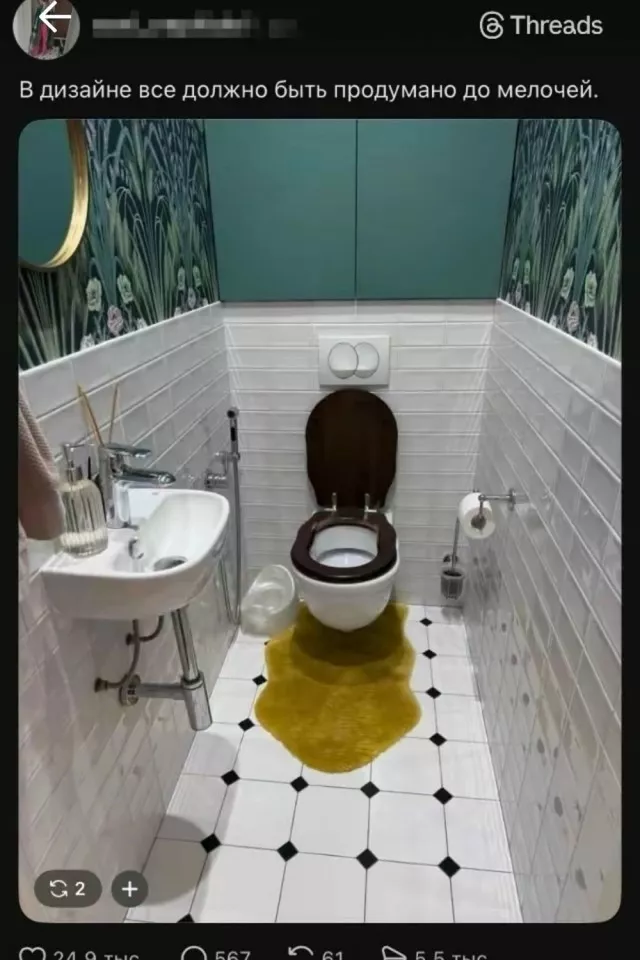Tap the remix counter showing 2

(67, 888)
